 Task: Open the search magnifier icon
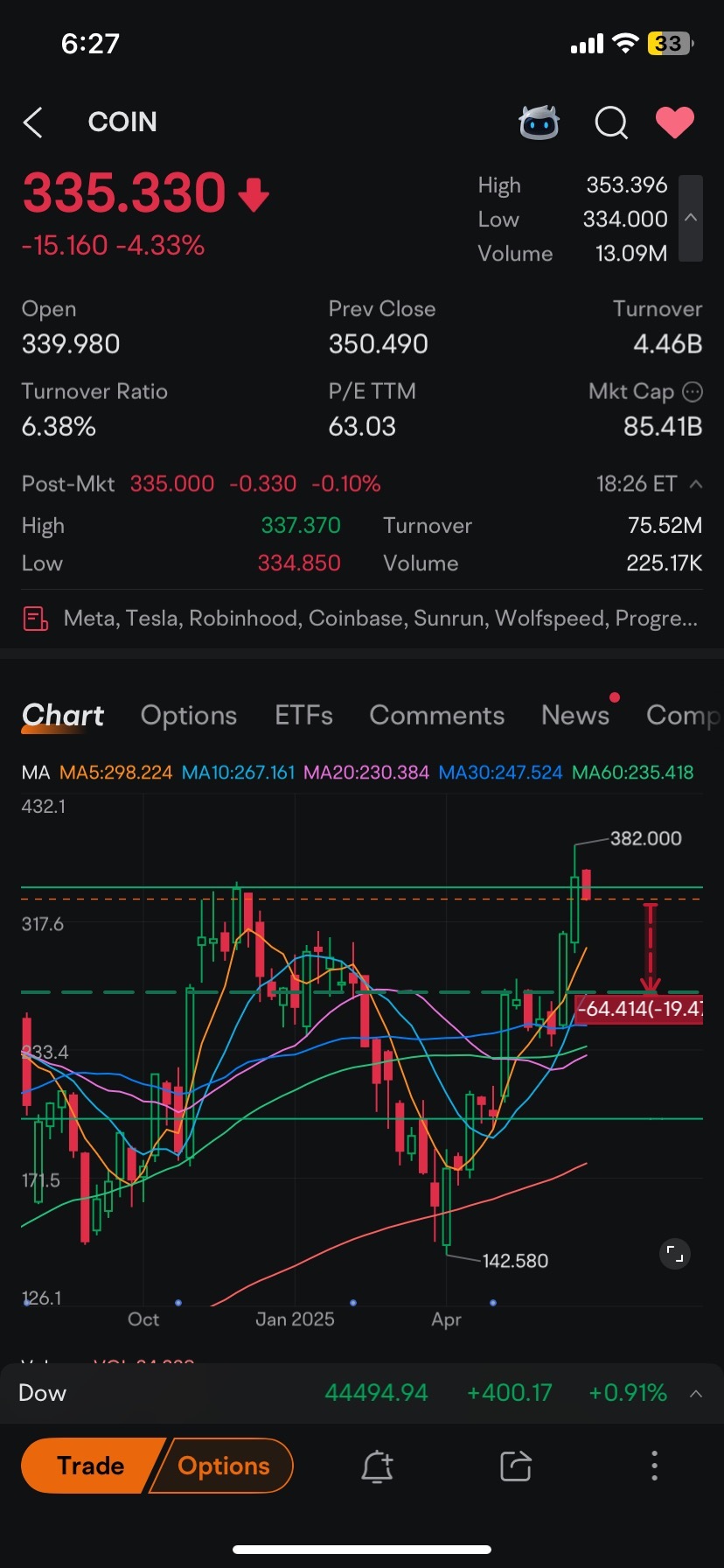click(x=611, y=123)
